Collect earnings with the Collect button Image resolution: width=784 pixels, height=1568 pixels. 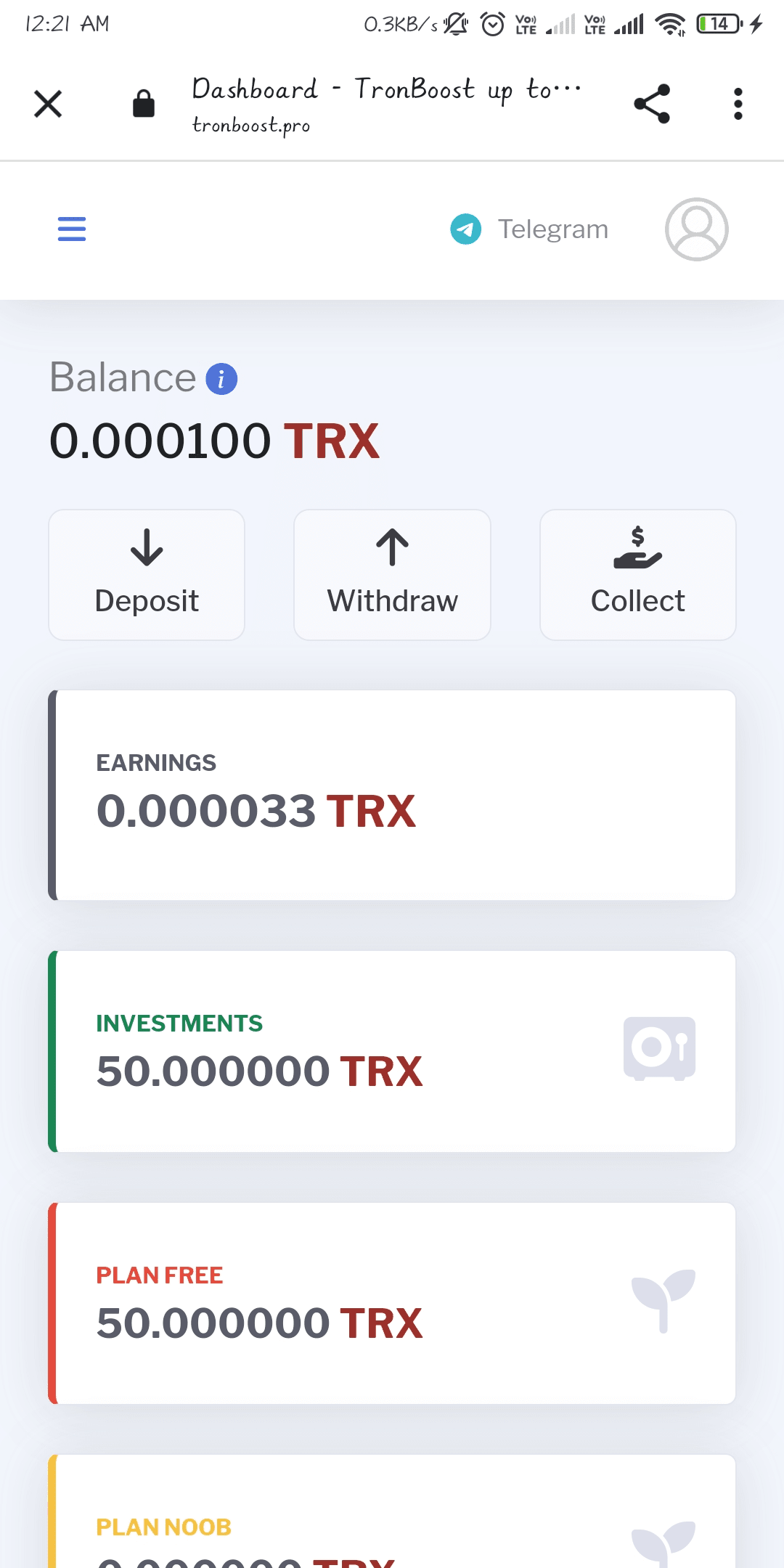click(x=637, y=575)
